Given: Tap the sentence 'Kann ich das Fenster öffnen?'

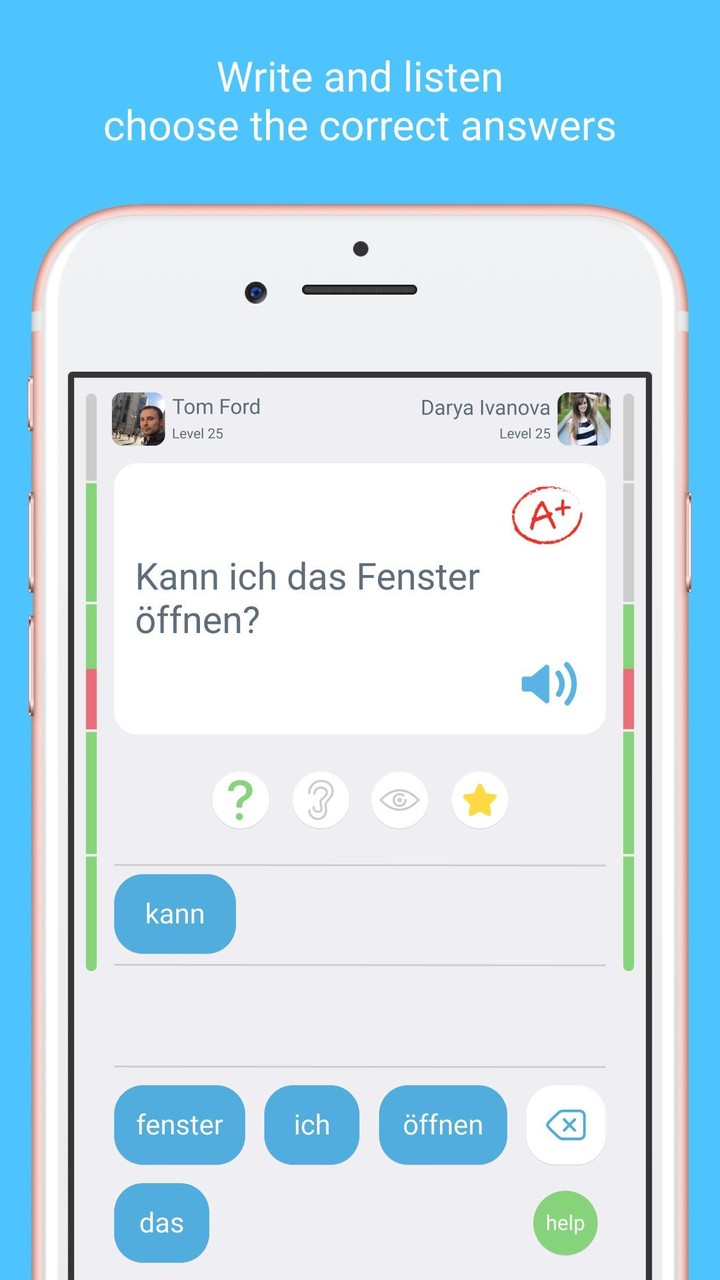Looking at the screenshot, I should click(308, 598).
